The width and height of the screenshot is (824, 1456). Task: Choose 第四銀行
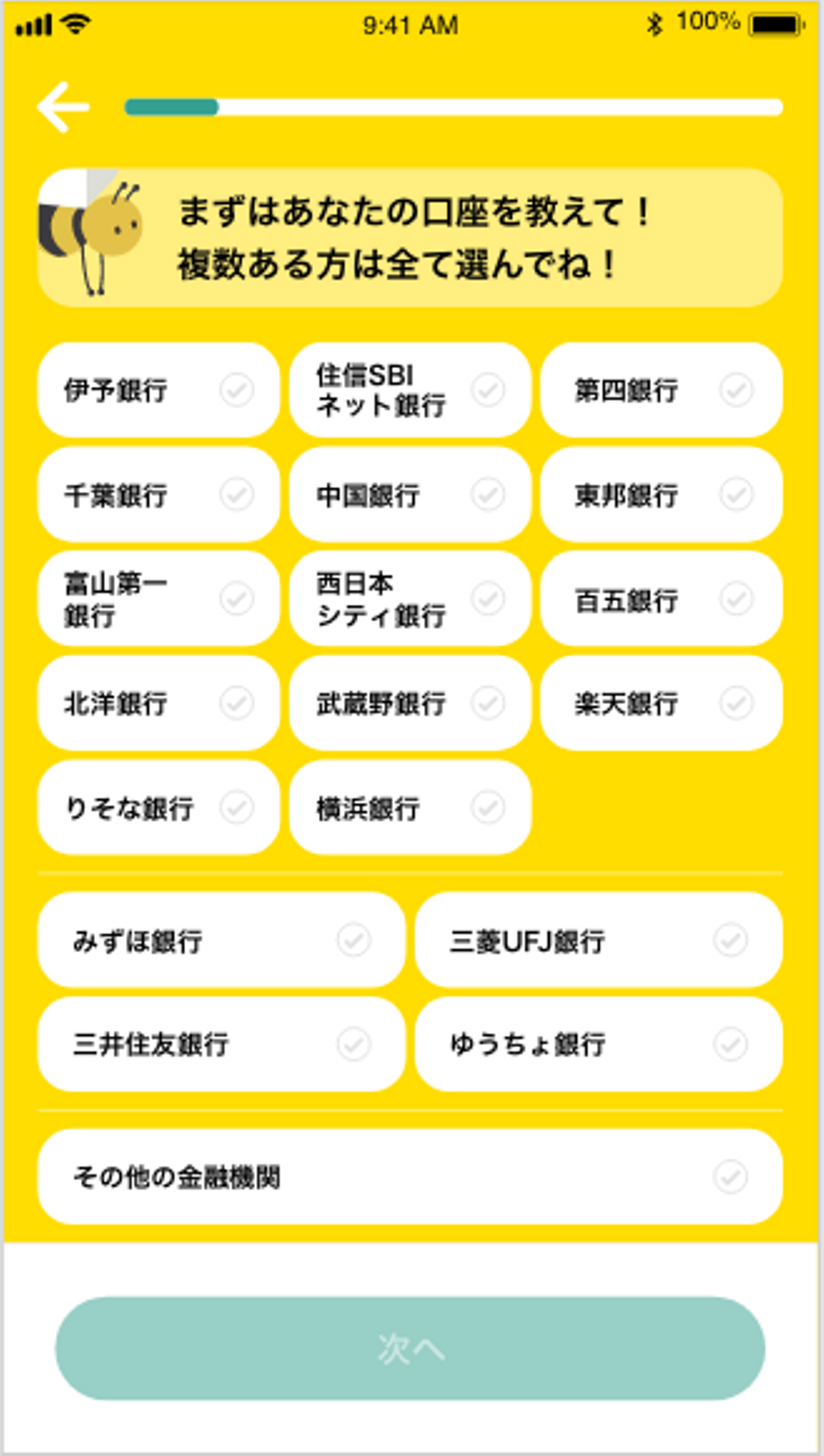pyautogui.click(x=661, y=390)
